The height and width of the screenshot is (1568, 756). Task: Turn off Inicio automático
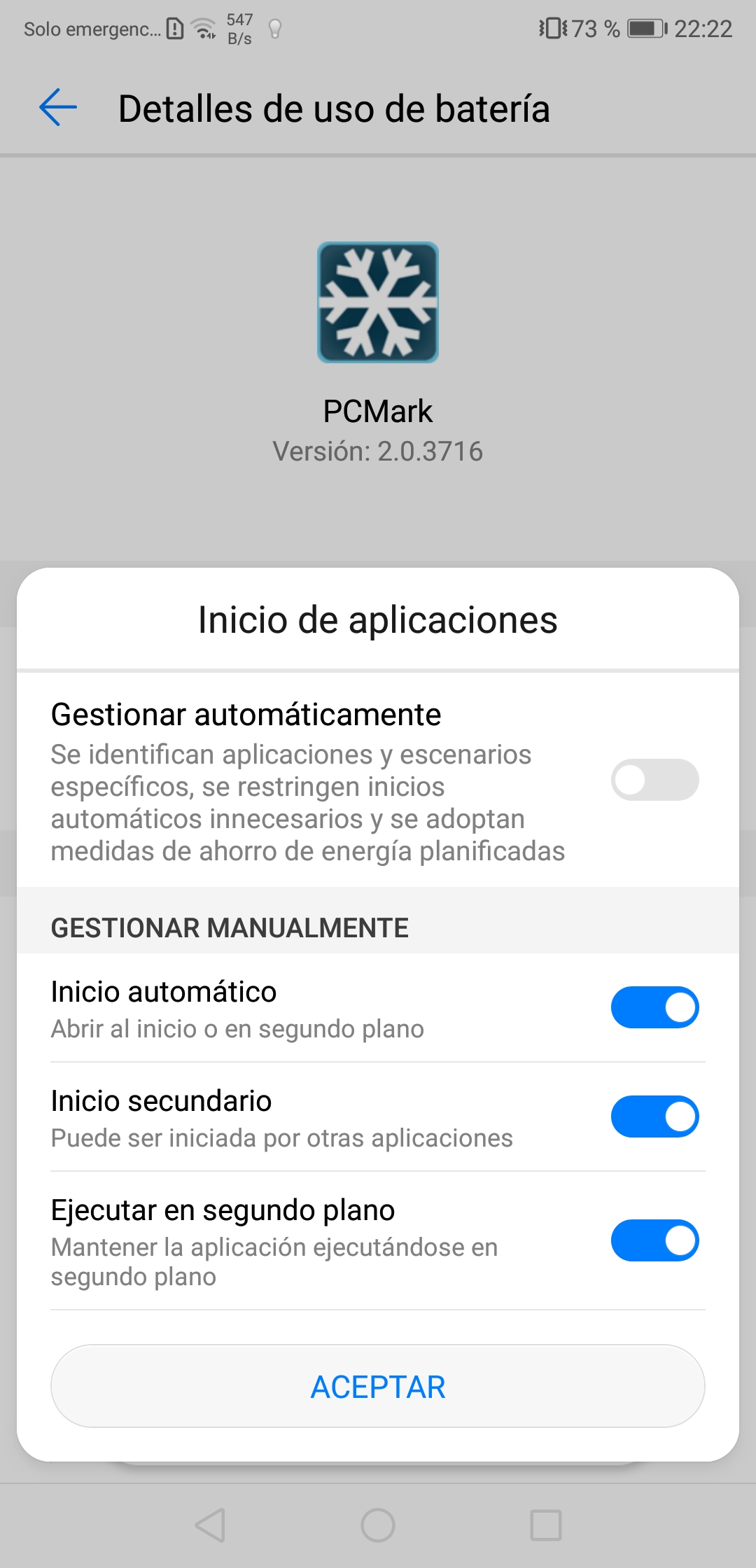(654, 1007)
